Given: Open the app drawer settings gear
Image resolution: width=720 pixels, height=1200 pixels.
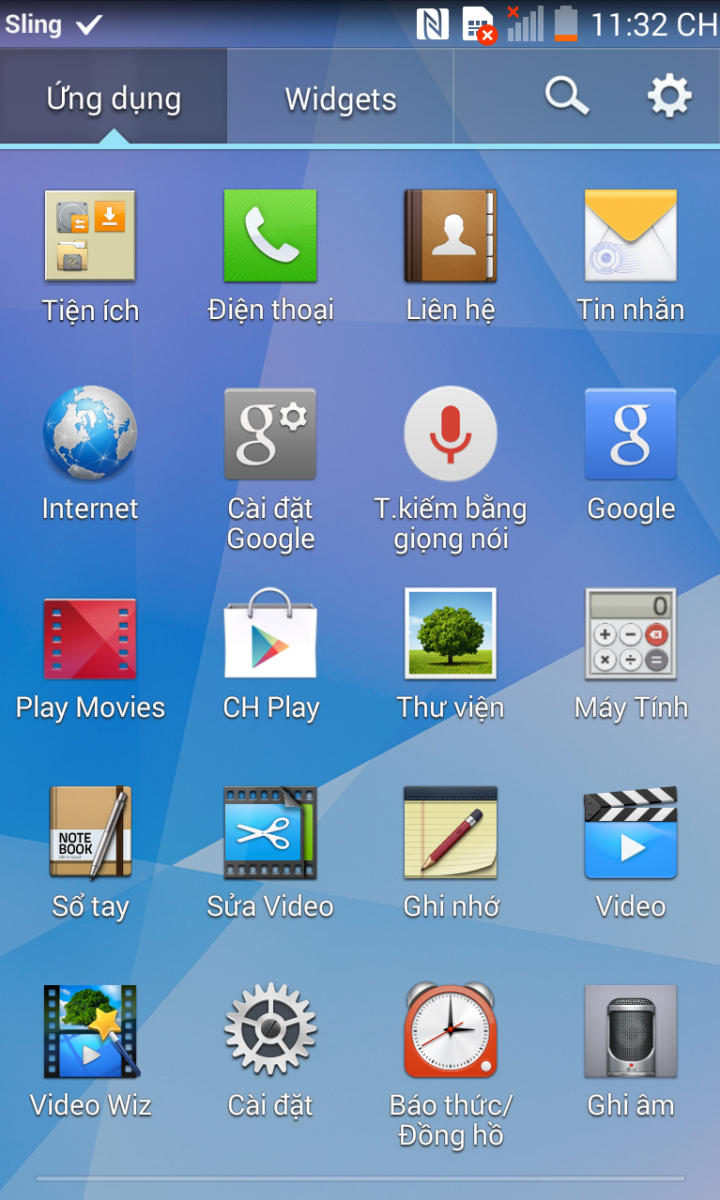Looking at the screenshot, I should [669, 97].
